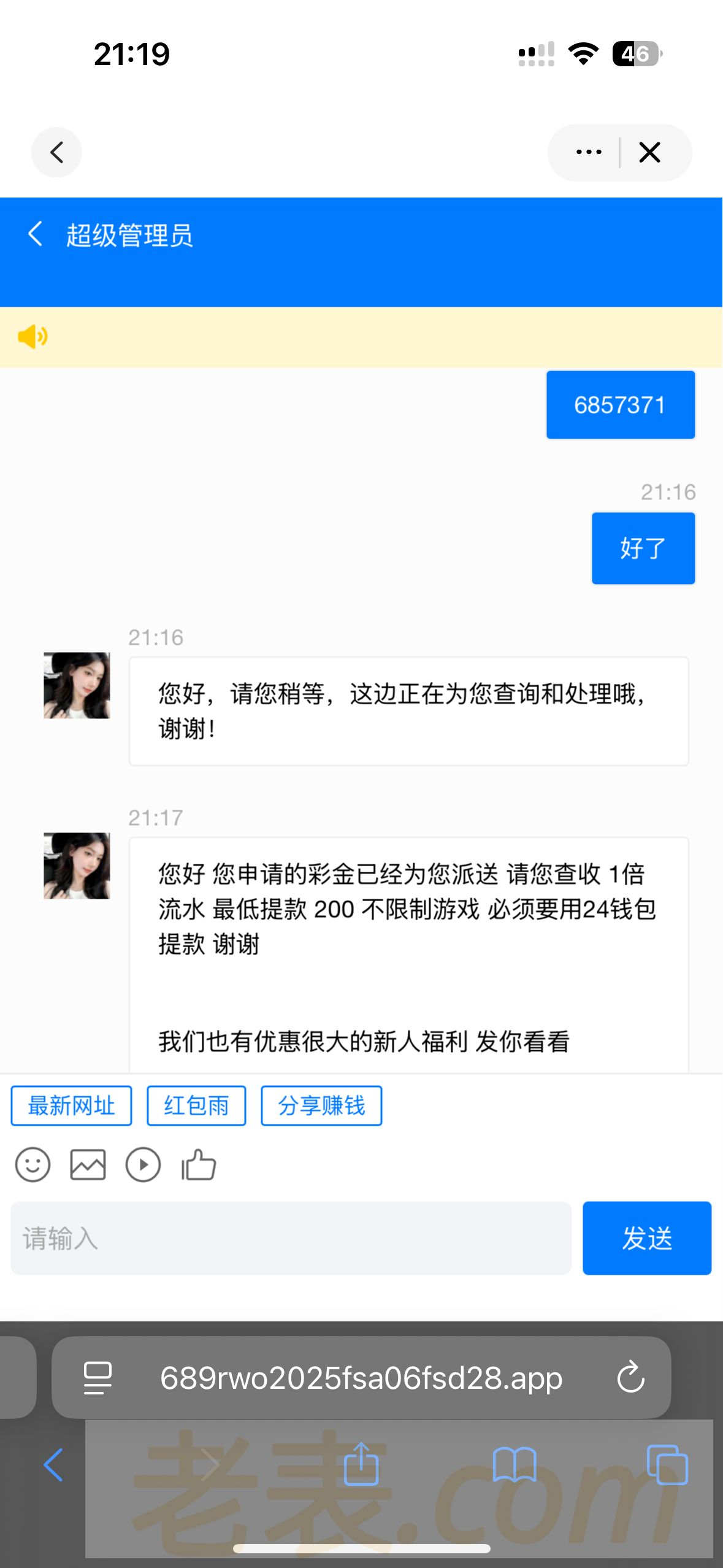
Task: Attach an image to the chat
Action: coord(88,1164)
